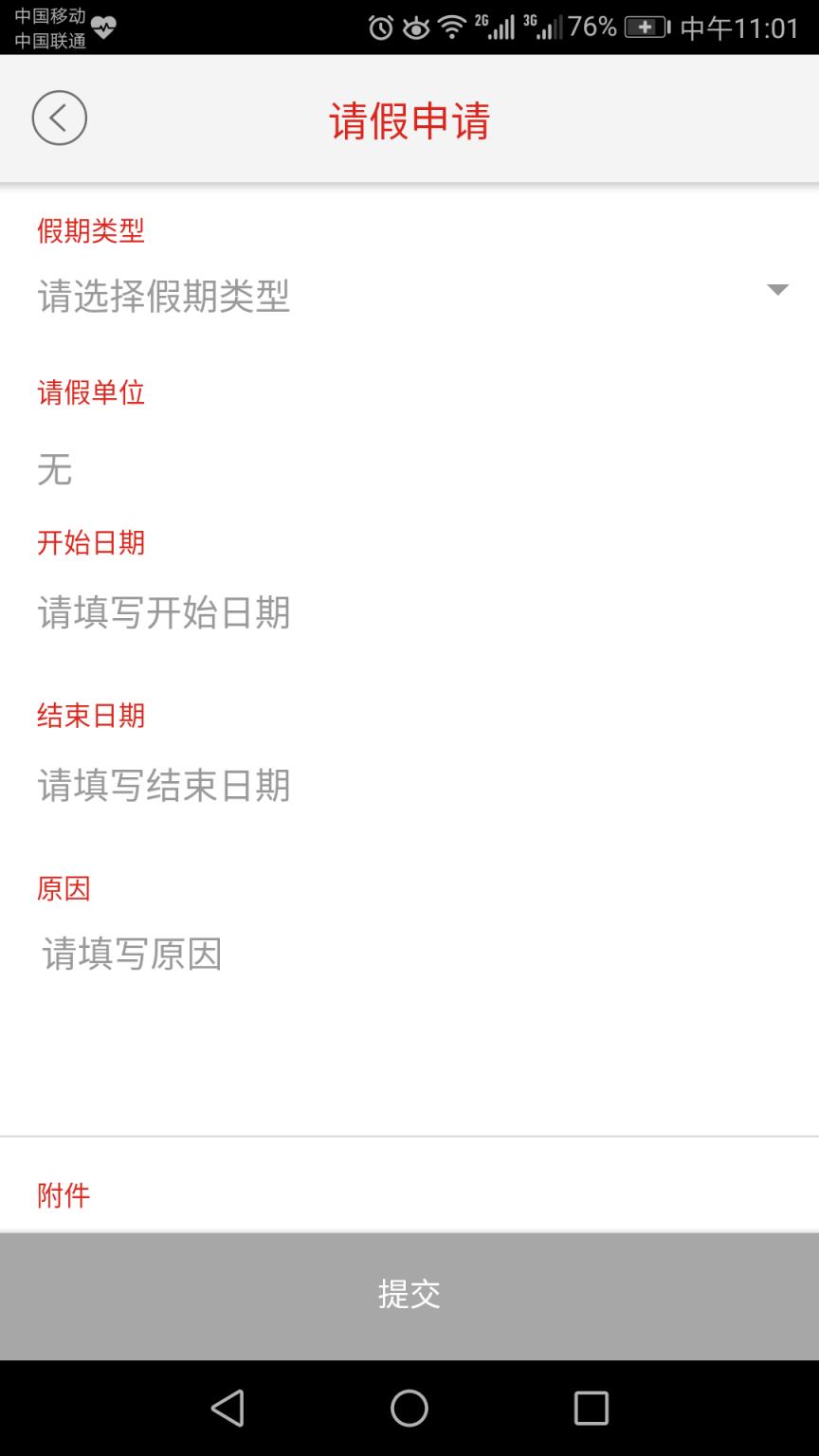Screen dimensions: 819x1456
Task: Tap the dropdown arrow next to 请选择假期类型
Action: 777,289
